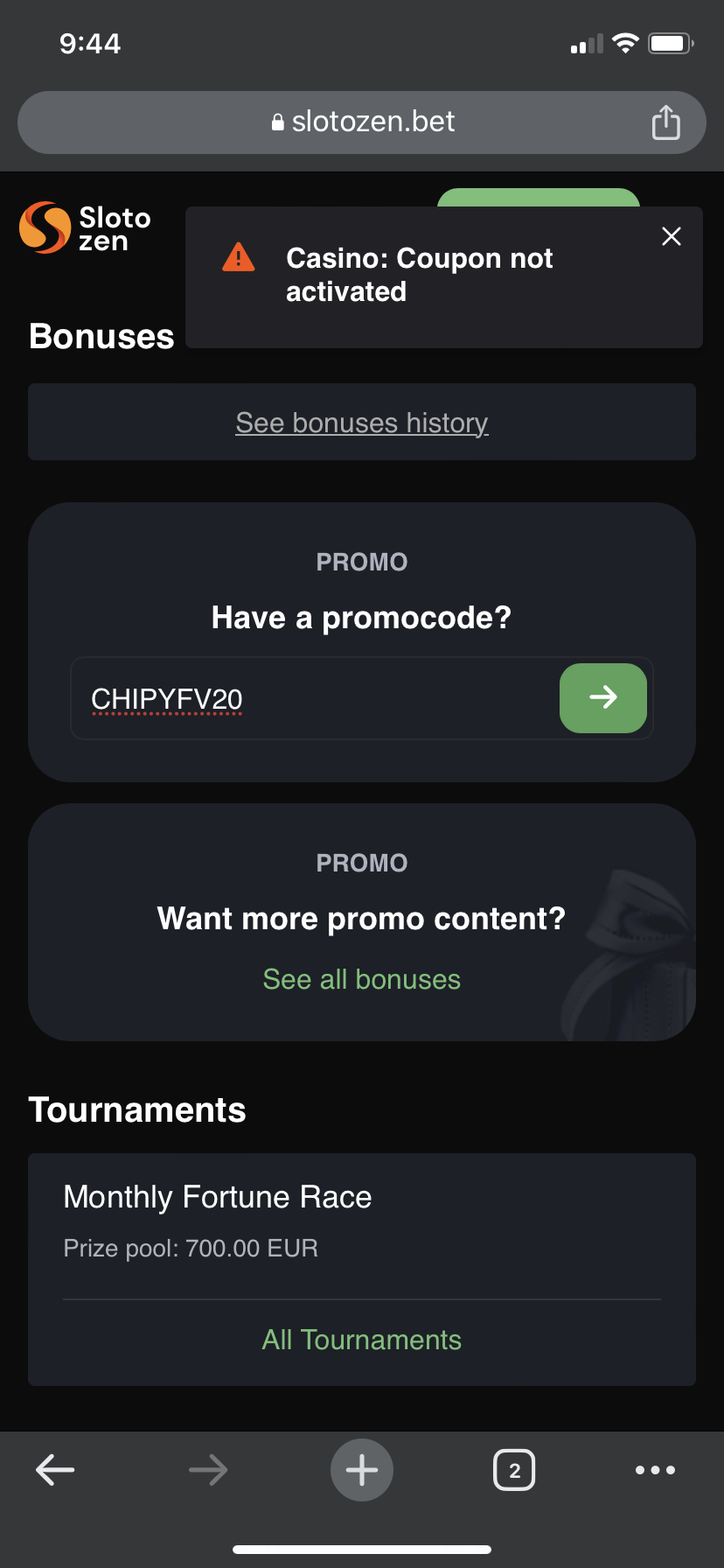The width and height of the screenshot is (724, 1568).
Task: Open a new browser tab with the plus icon
Action: pyautogui.click(x=362, y=1469)
